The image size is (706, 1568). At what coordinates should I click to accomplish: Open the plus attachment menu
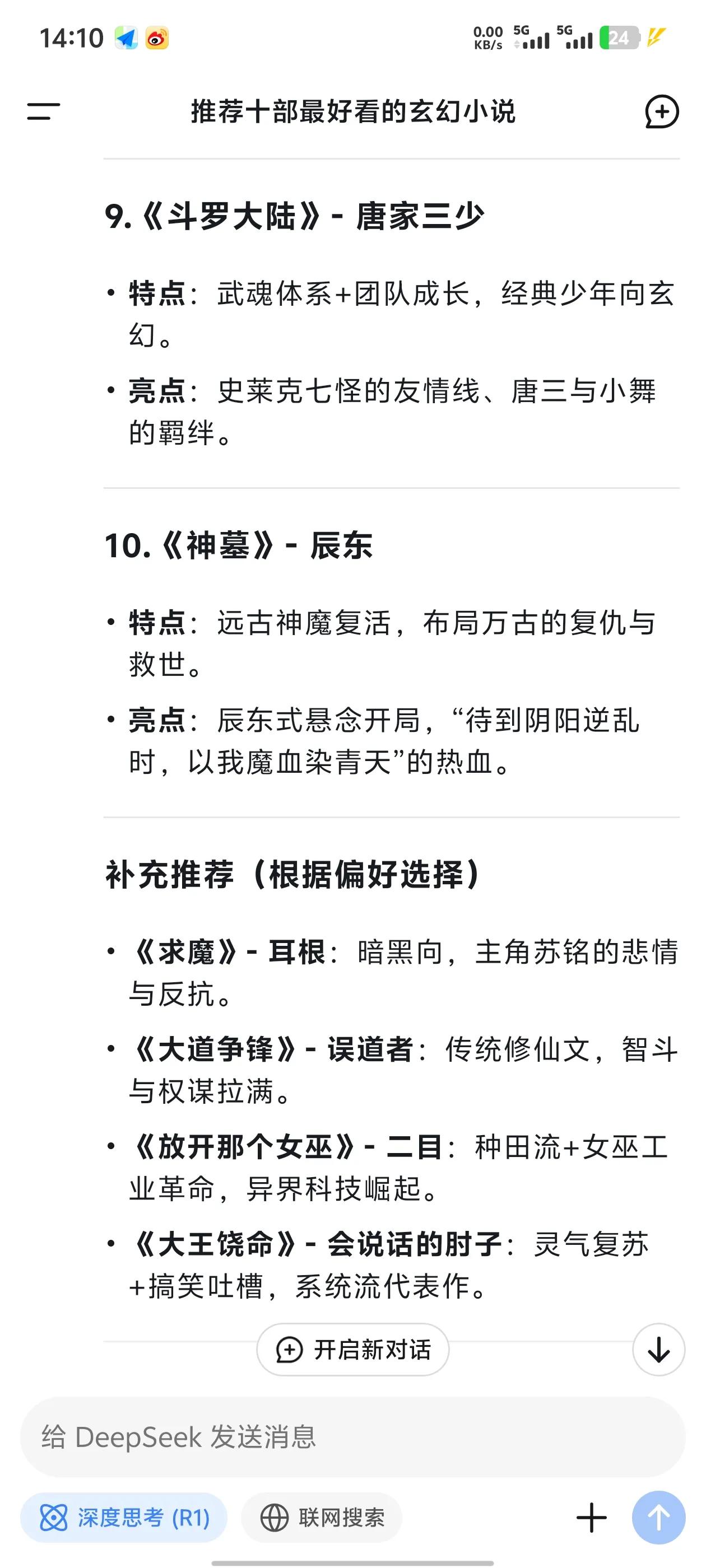(591, 1518)
